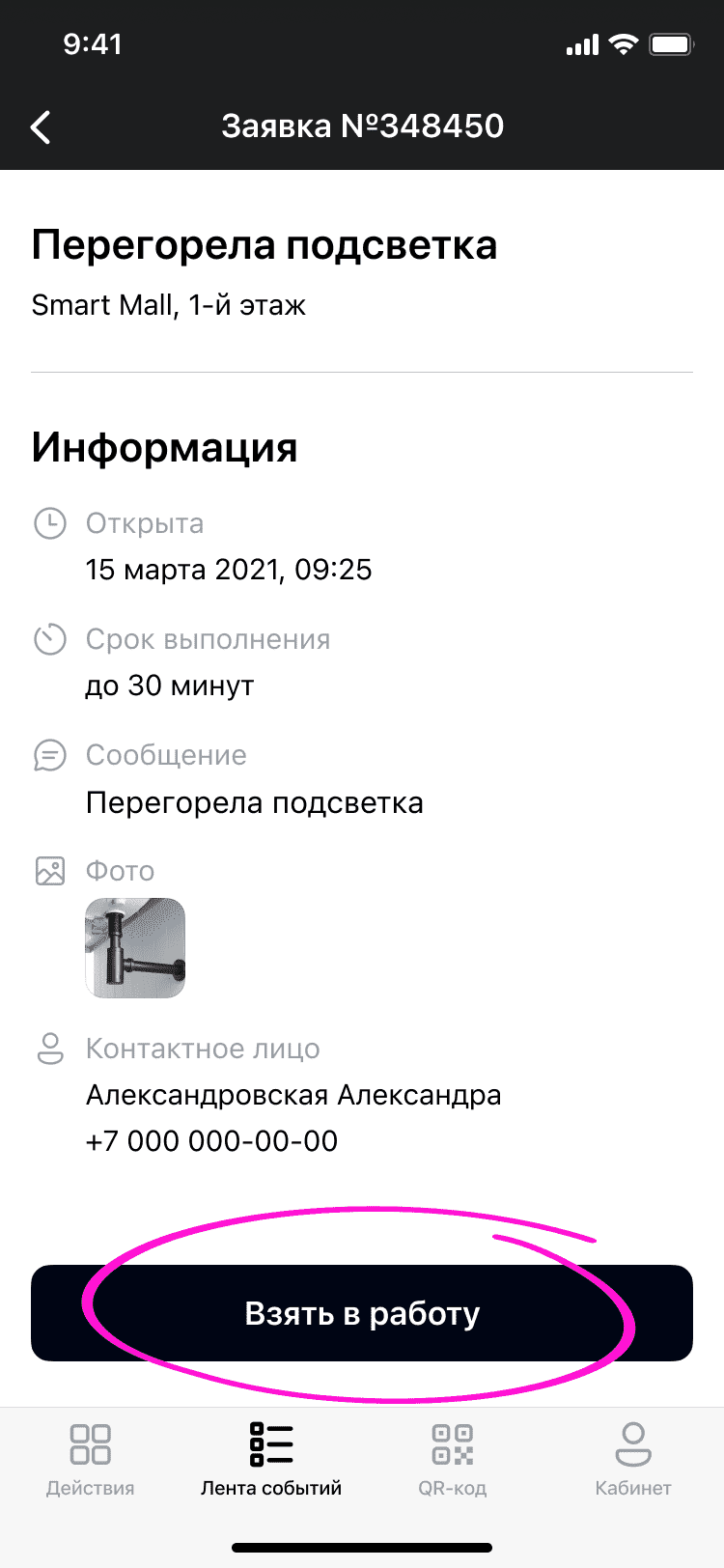Click the speech bubble icon next to Сообщение
This screenshot has width=724, height=1568.
click(x=49, y=754)
